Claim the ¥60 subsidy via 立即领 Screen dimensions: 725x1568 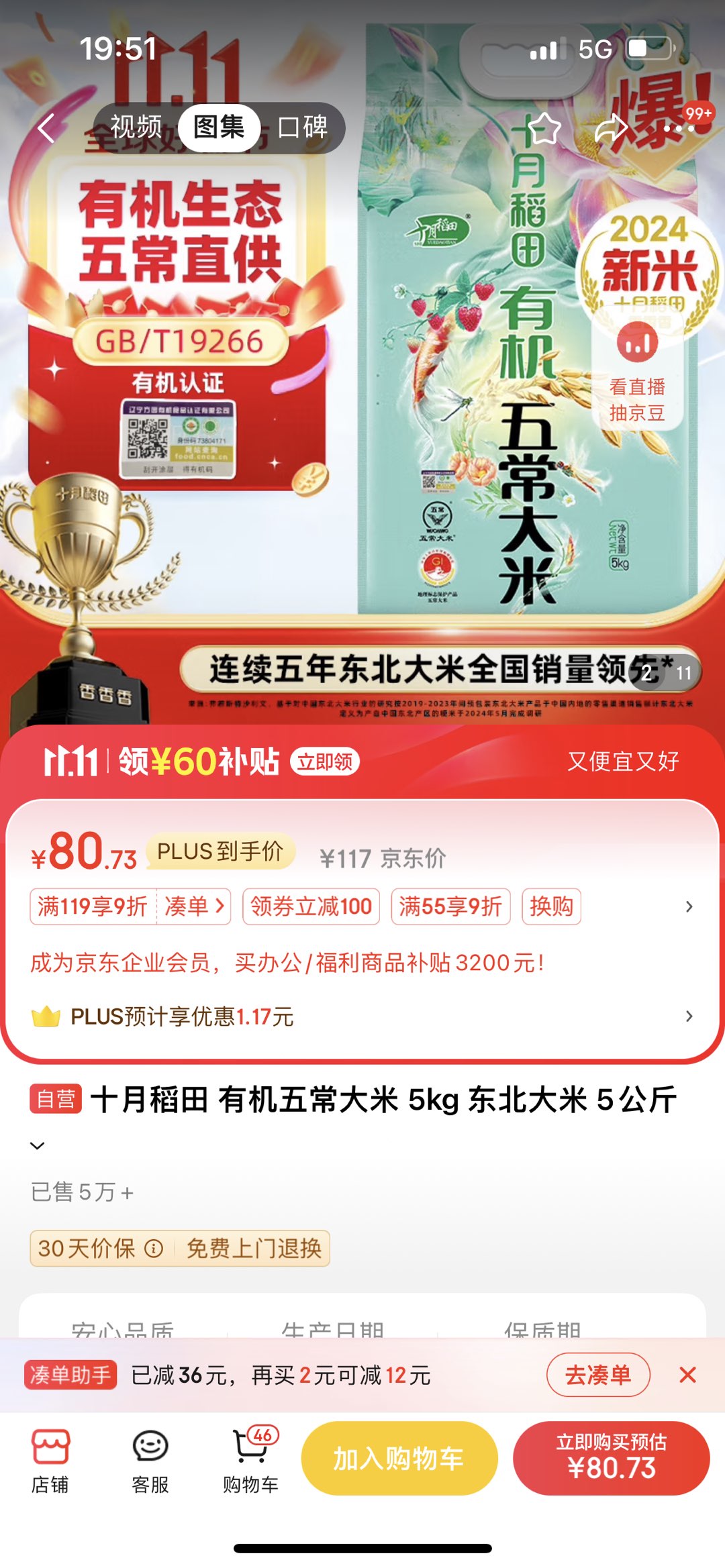pyautogui.click(x=325, y=762)
